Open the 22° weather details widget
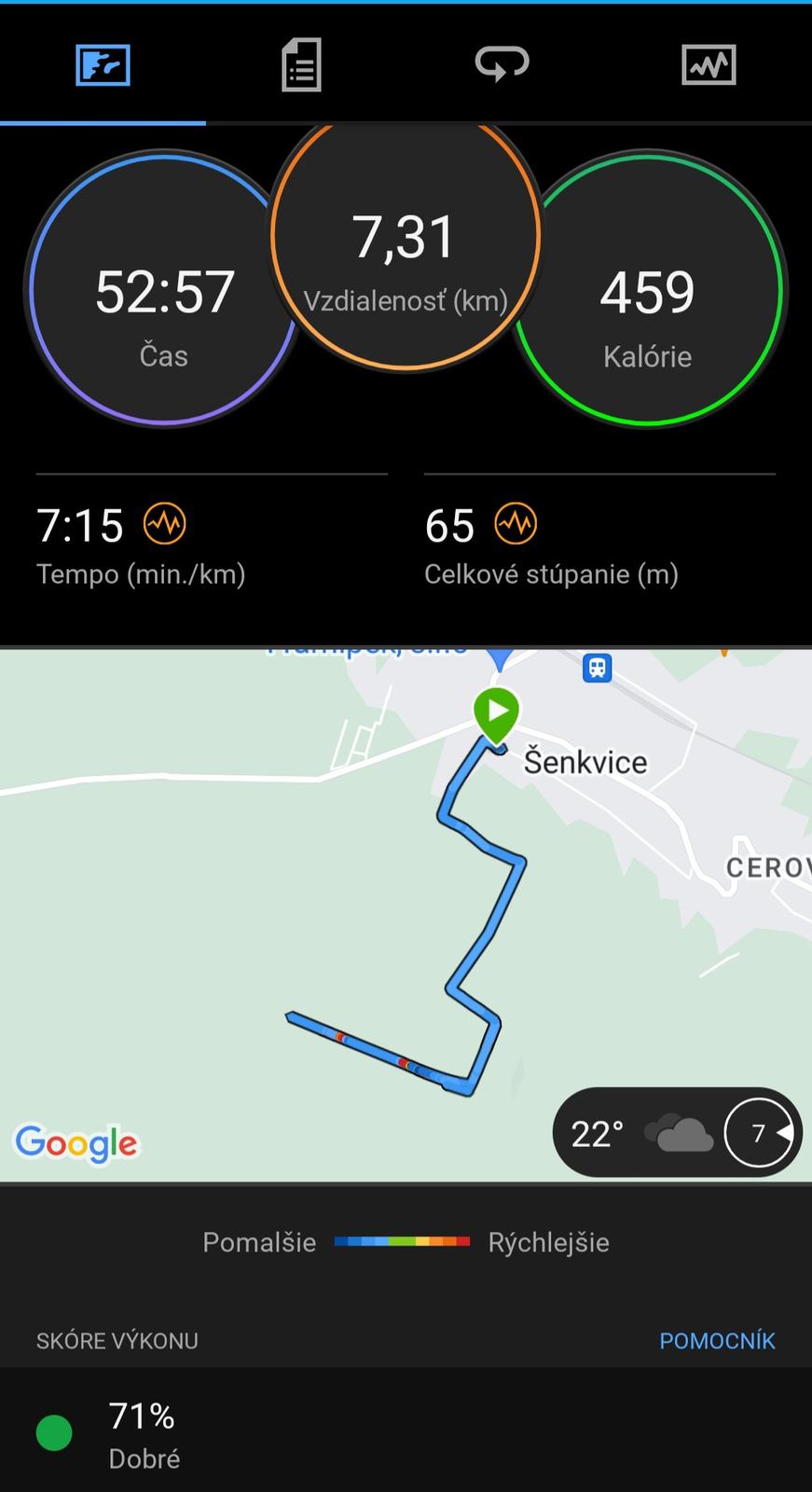 point(677,1133)
